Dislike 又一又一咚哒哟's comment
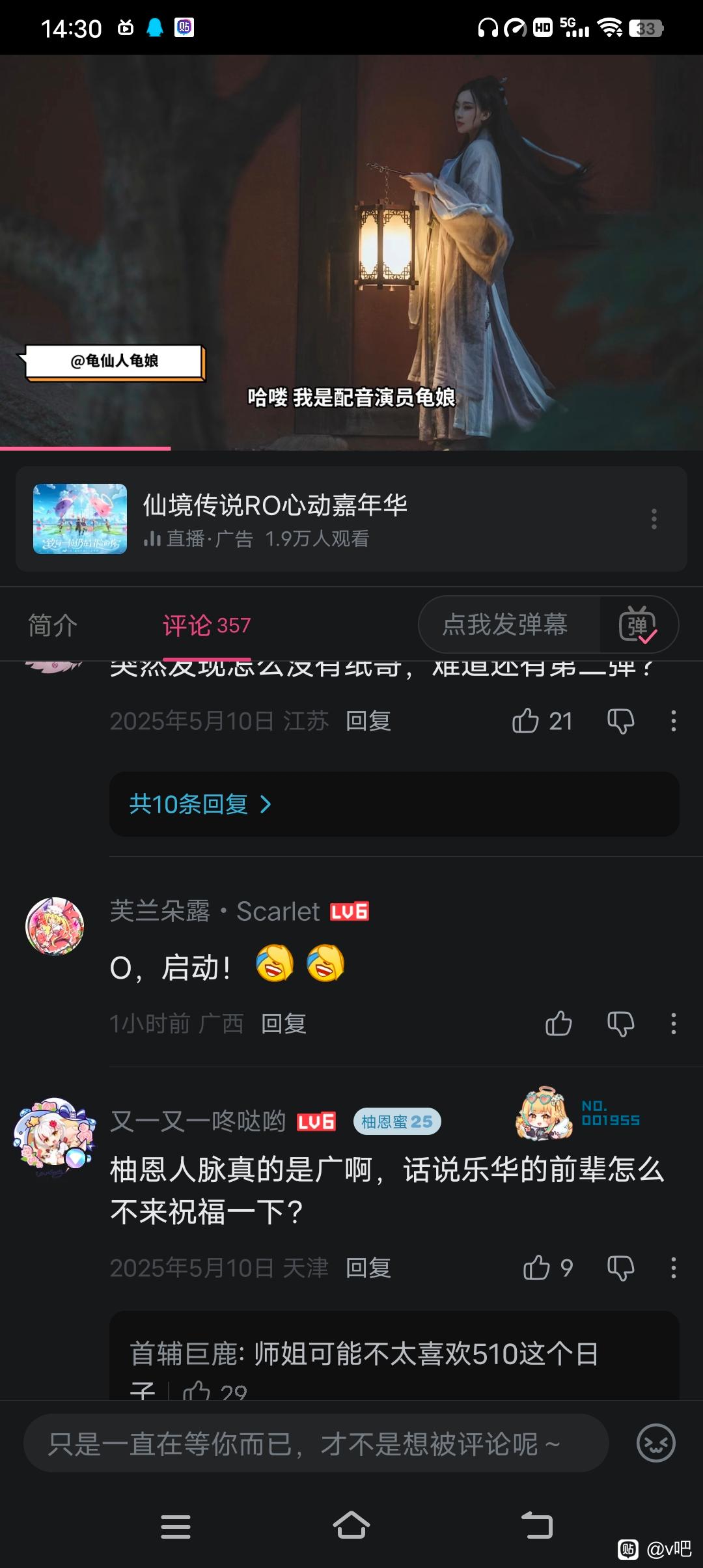The width and height of the screenshot is (703, 1568). (x=620, y=1268)
